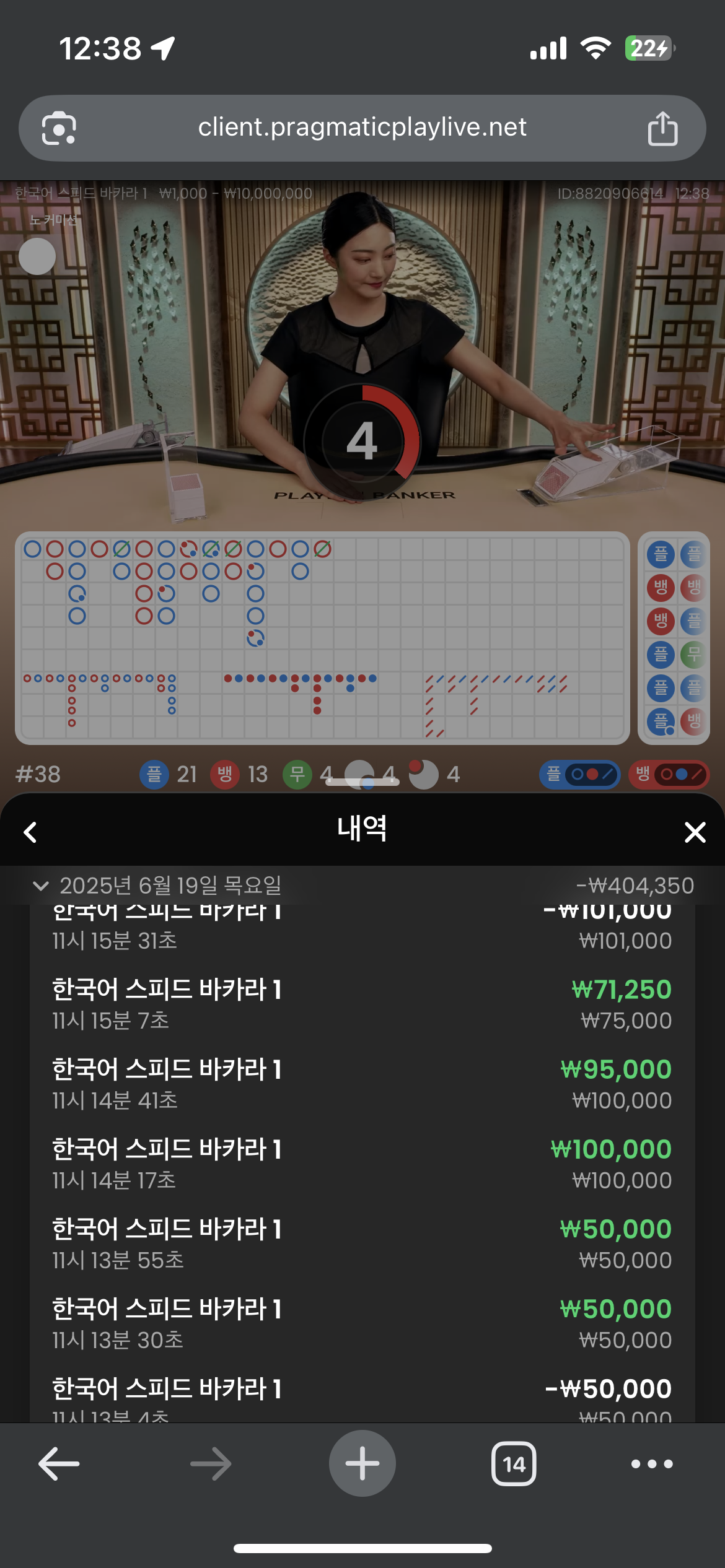Screen dimensions: 725x1568
Task: Go back in the browser
Action: (59, 1463)
